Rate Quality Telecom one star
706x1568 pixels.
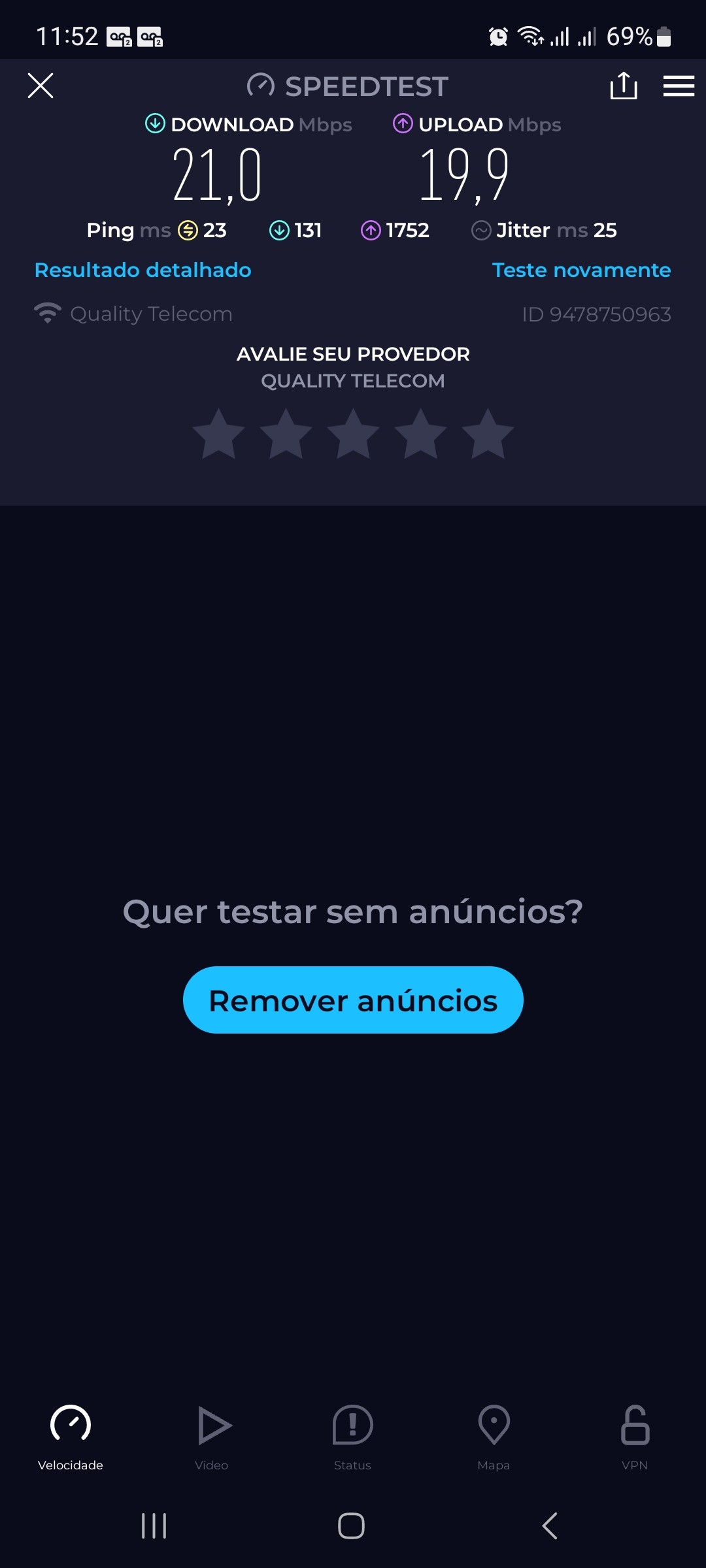(x=219, y=434)
